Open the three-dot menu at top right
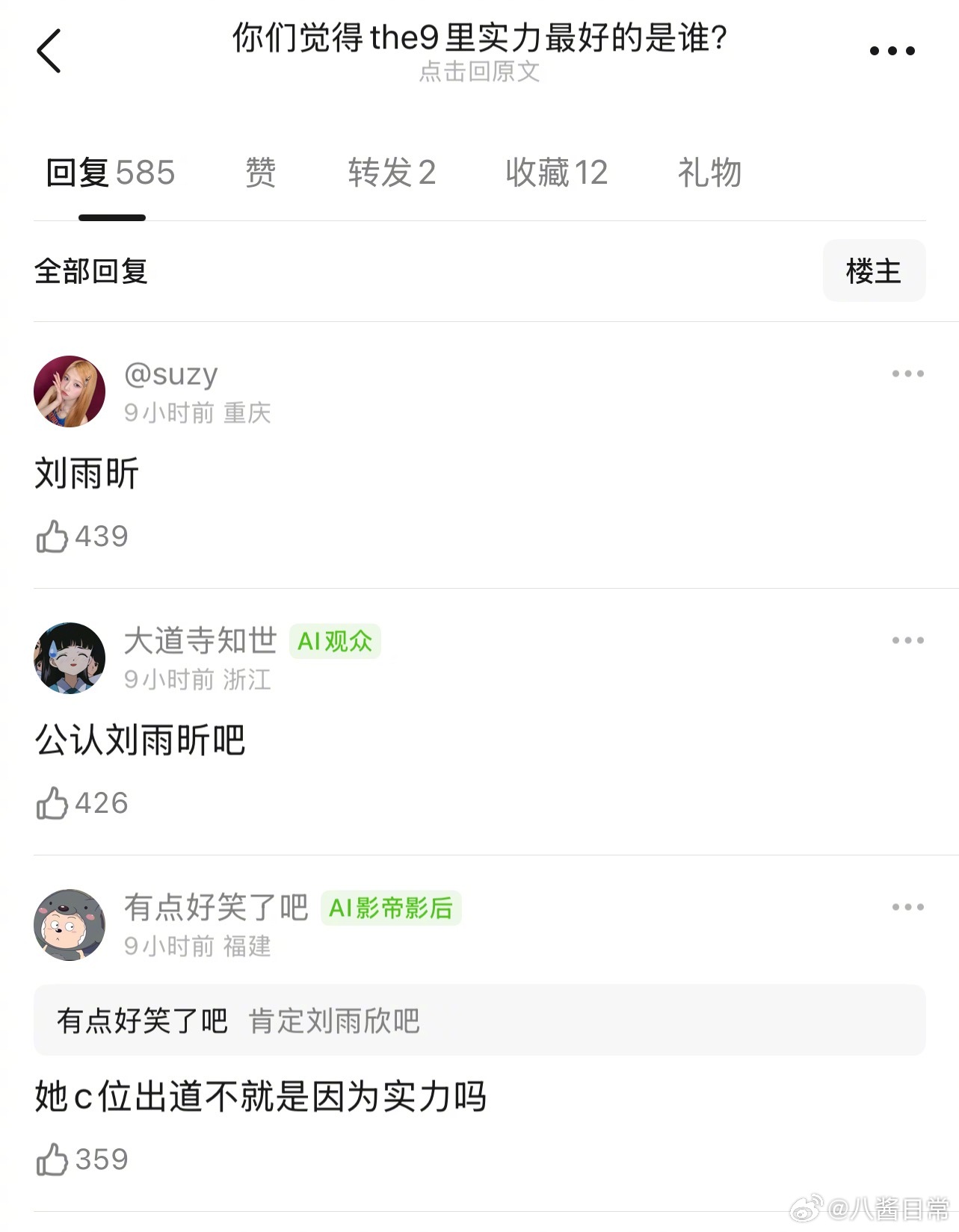This screenshot has width=959, height=1232. pyautogui.click(x=891, y=50)
